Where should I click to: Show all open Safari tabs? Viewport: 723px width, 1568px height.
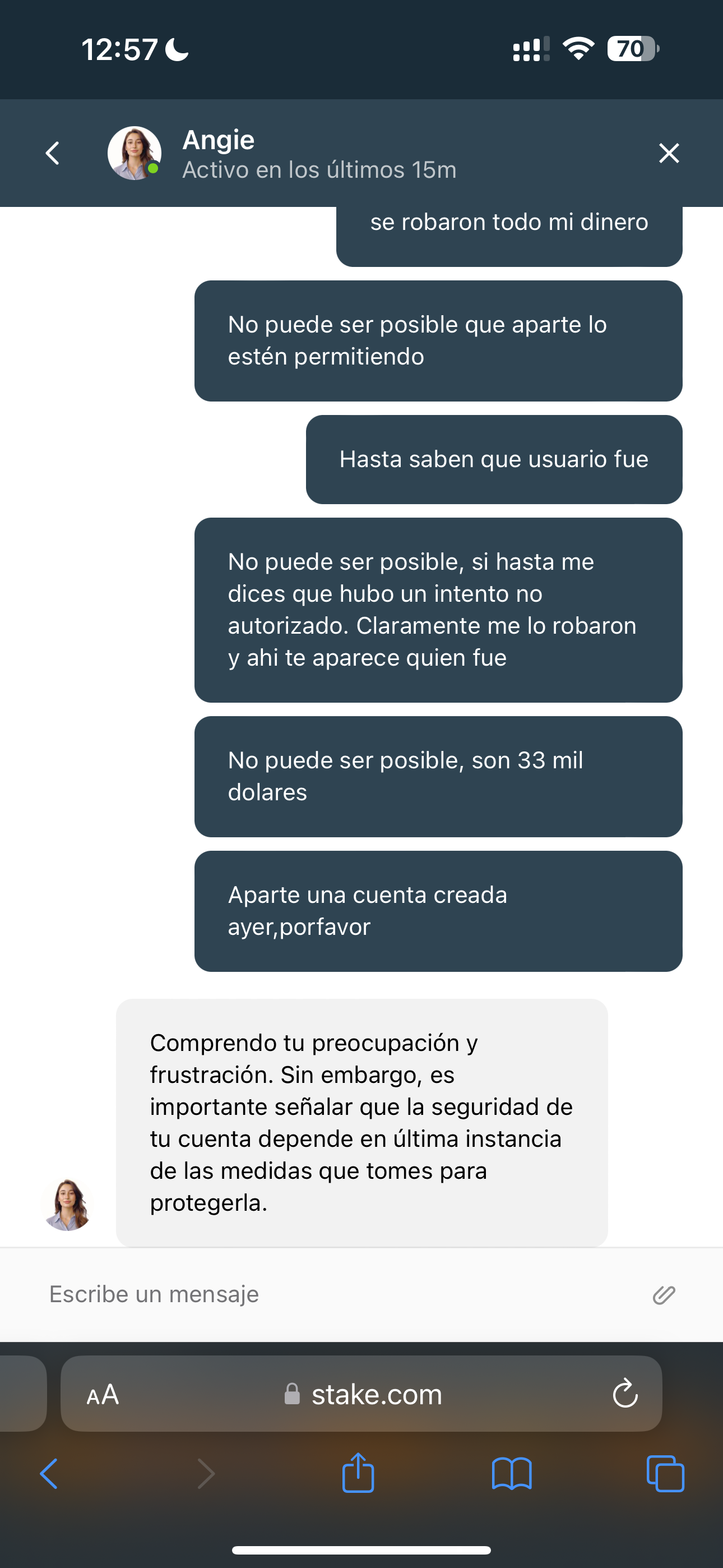(x=665, y=1474)
